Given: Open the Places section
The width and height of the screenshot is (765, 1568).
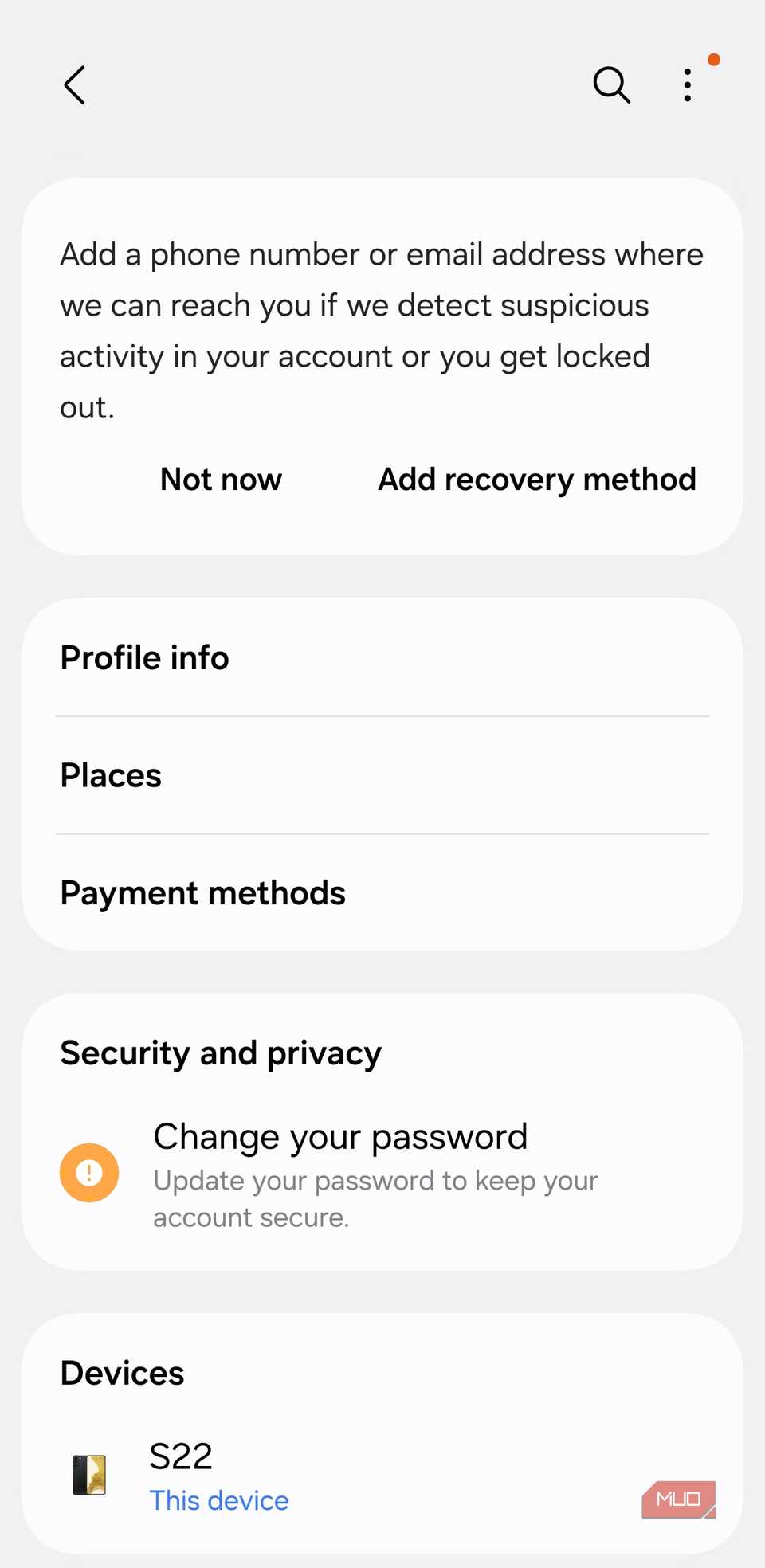Looking at the screenshot, I should click(110, 774).
